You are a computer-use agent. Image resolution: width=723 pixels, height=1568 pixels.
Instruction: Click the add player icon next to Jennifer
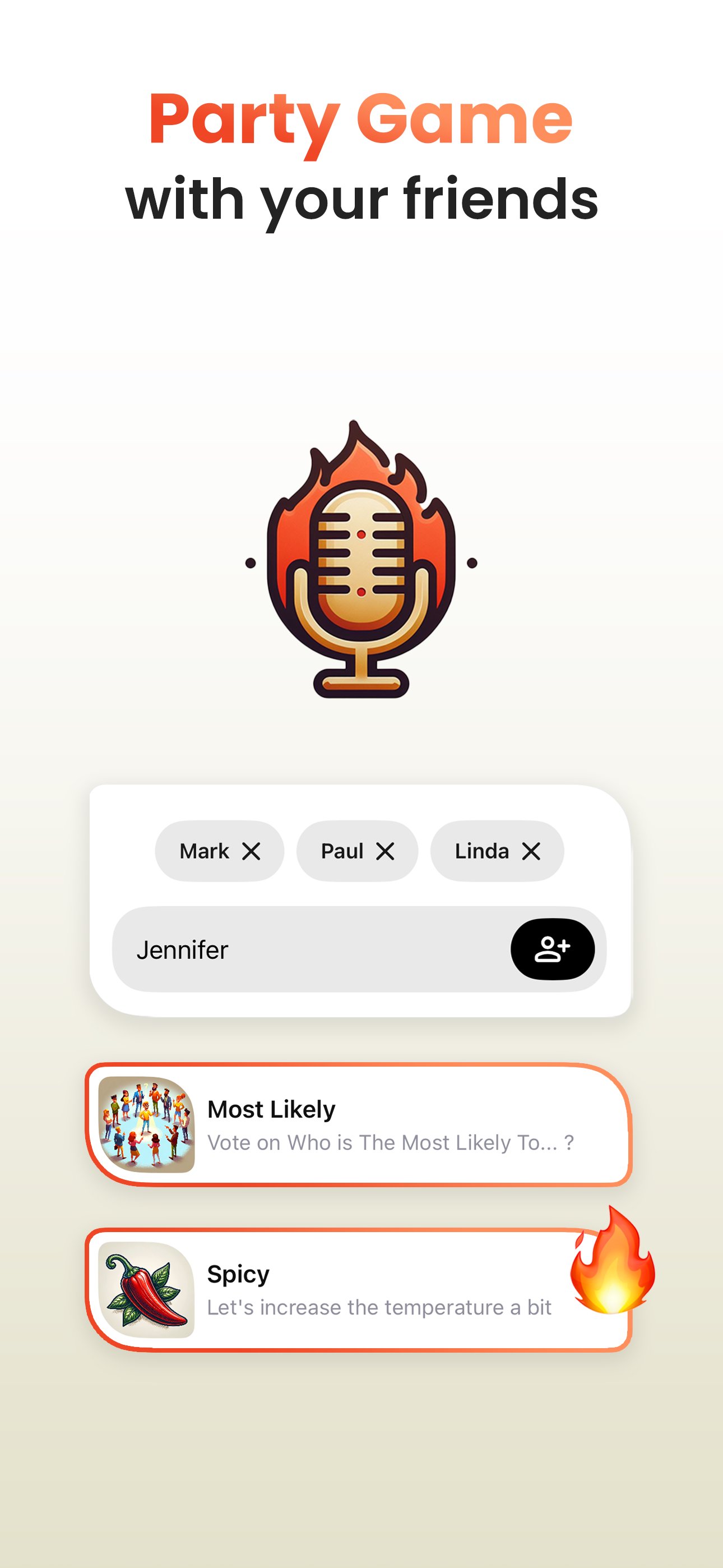coord(553,949)
